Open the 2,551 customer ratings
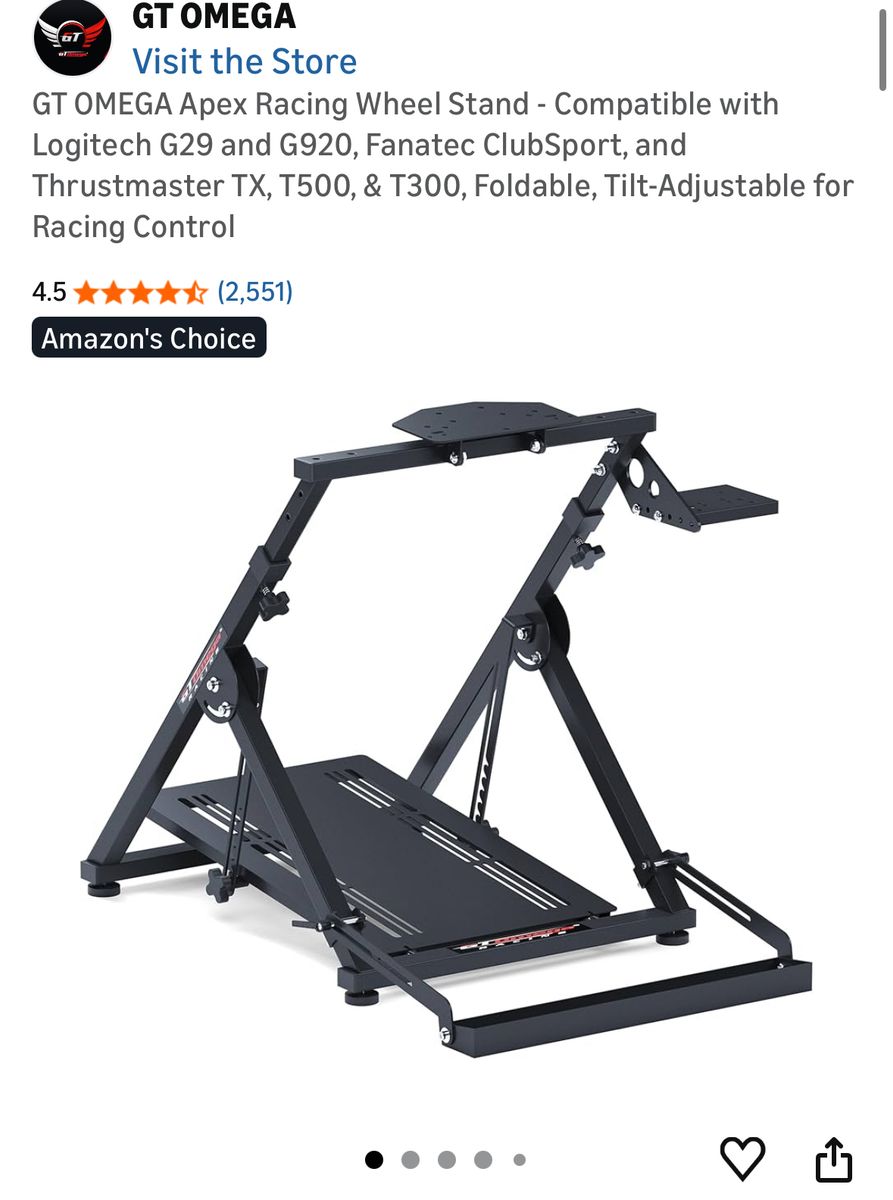Viewport: 893px width, 1200px height. click(255, 292)
